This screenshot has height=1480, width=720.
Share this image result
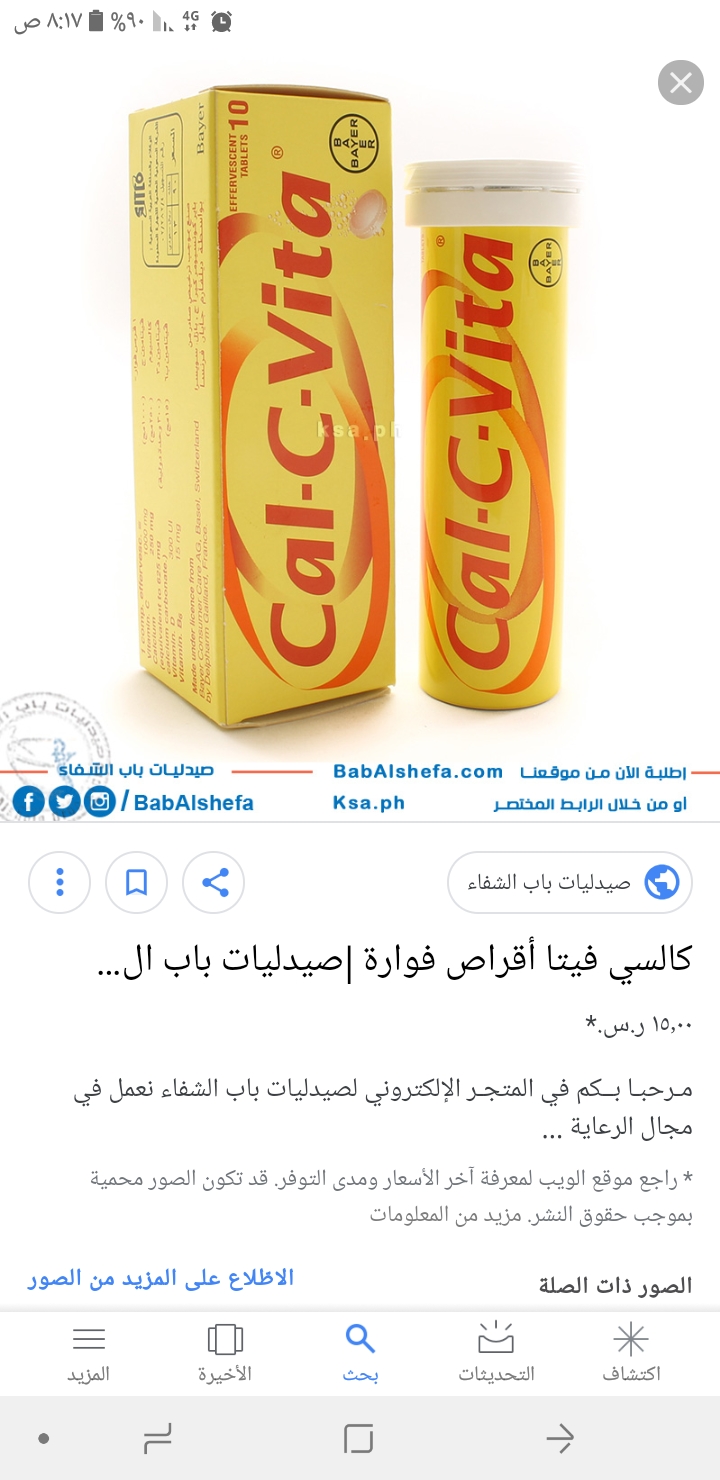(x=214, y=882)
